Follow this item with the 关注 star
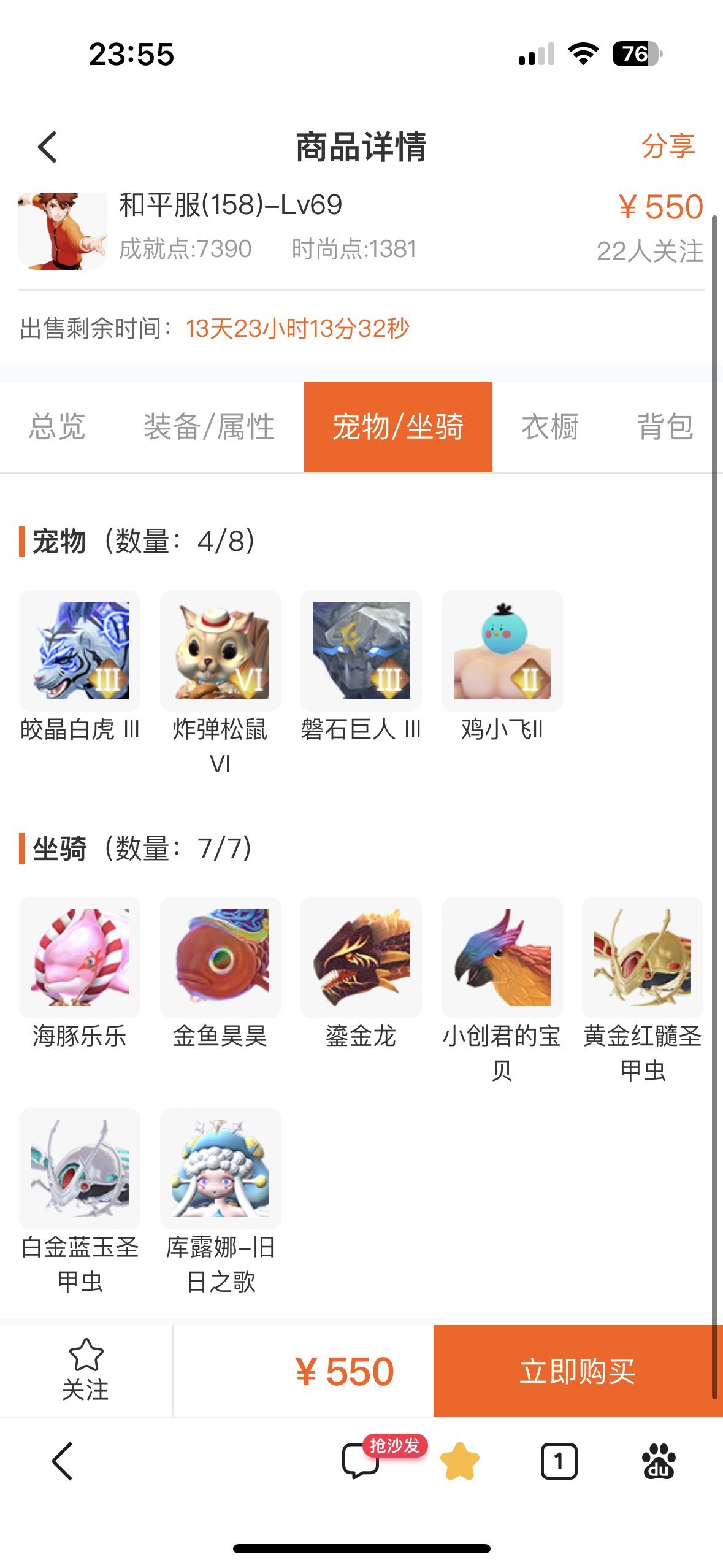This screenshot has width=723, height=1568. 86,1370
